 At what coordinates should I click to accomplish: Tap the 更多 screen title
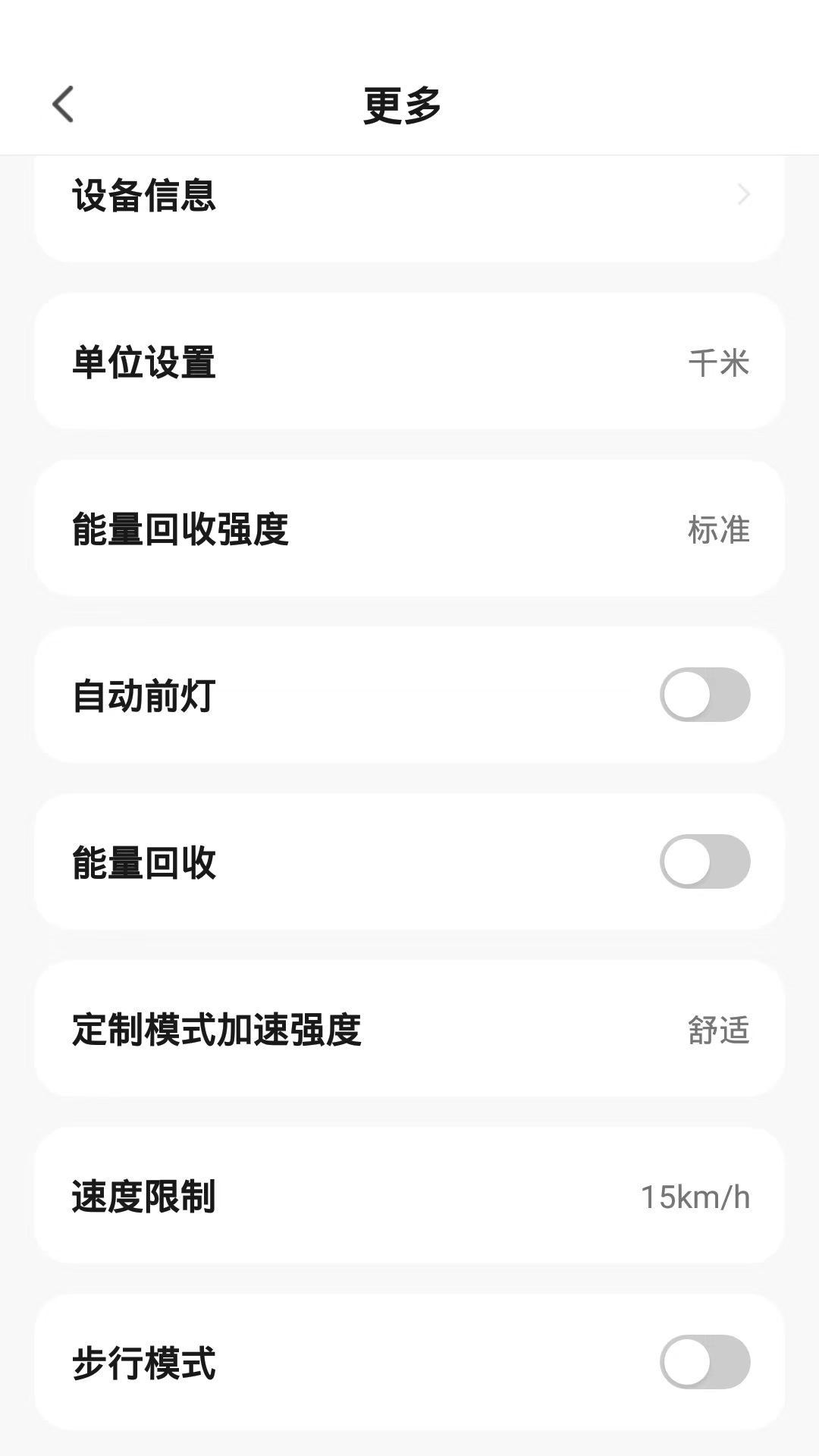403,105
